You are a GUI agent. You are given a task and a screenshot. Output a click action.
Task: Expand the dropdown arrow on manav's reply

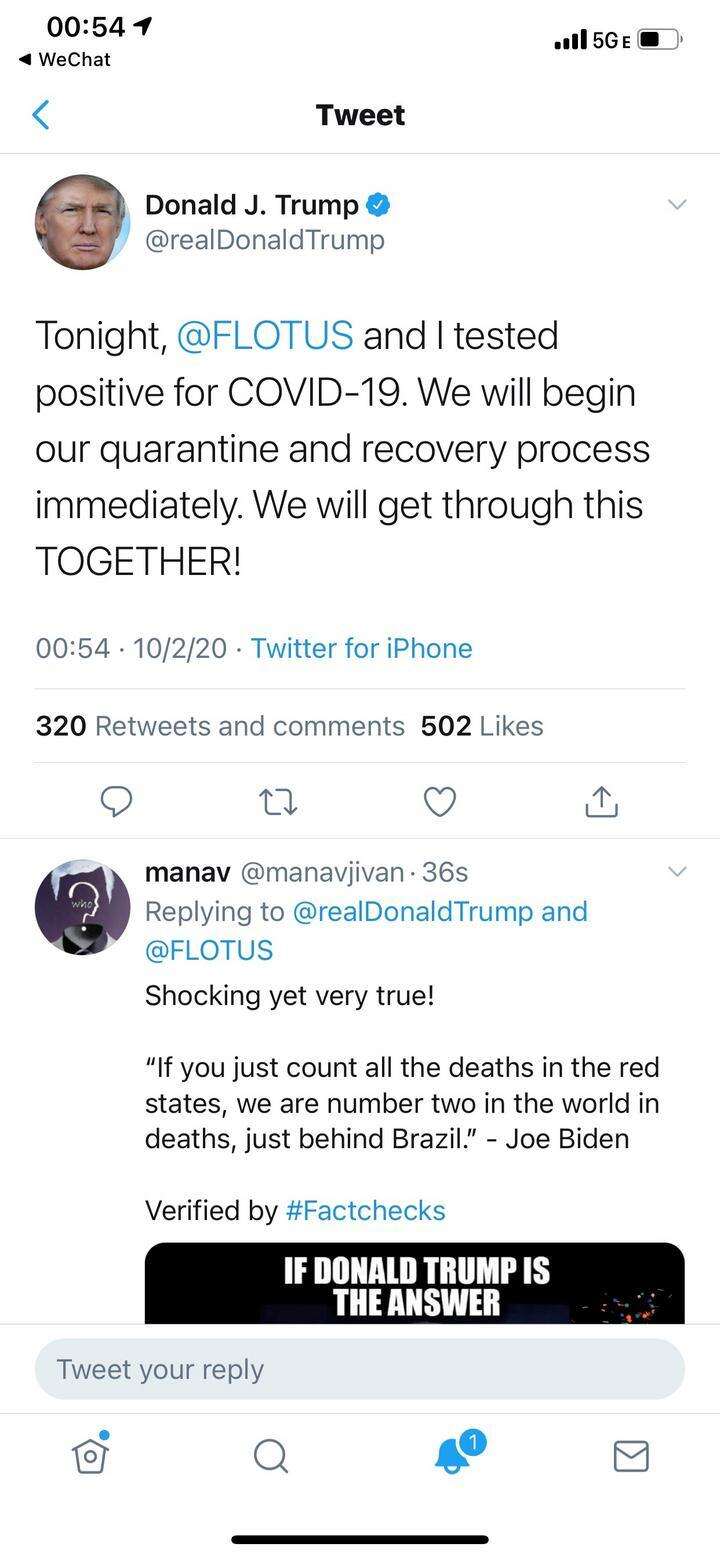(x=677, y=872)
